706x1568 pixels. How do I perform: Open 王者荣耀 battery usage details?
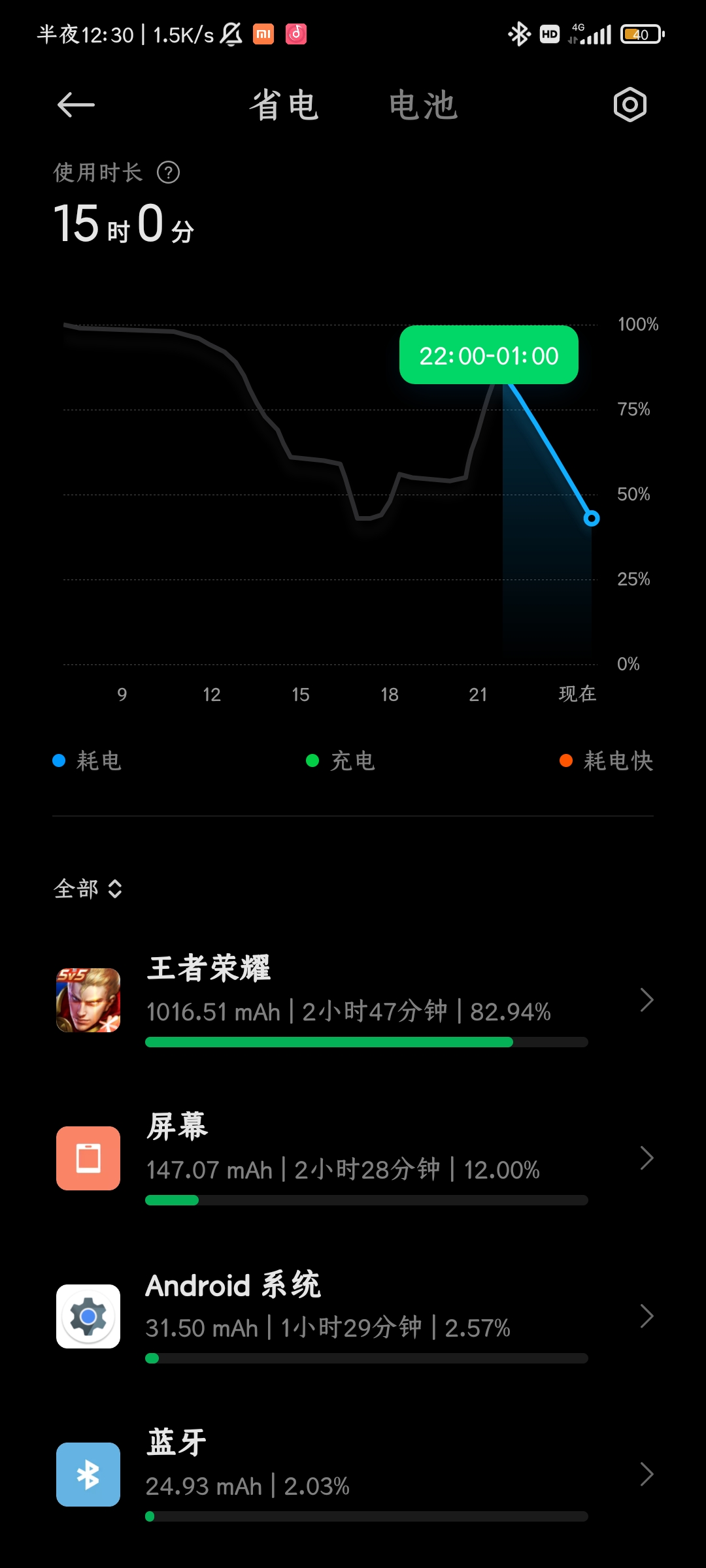point(353,1000)
